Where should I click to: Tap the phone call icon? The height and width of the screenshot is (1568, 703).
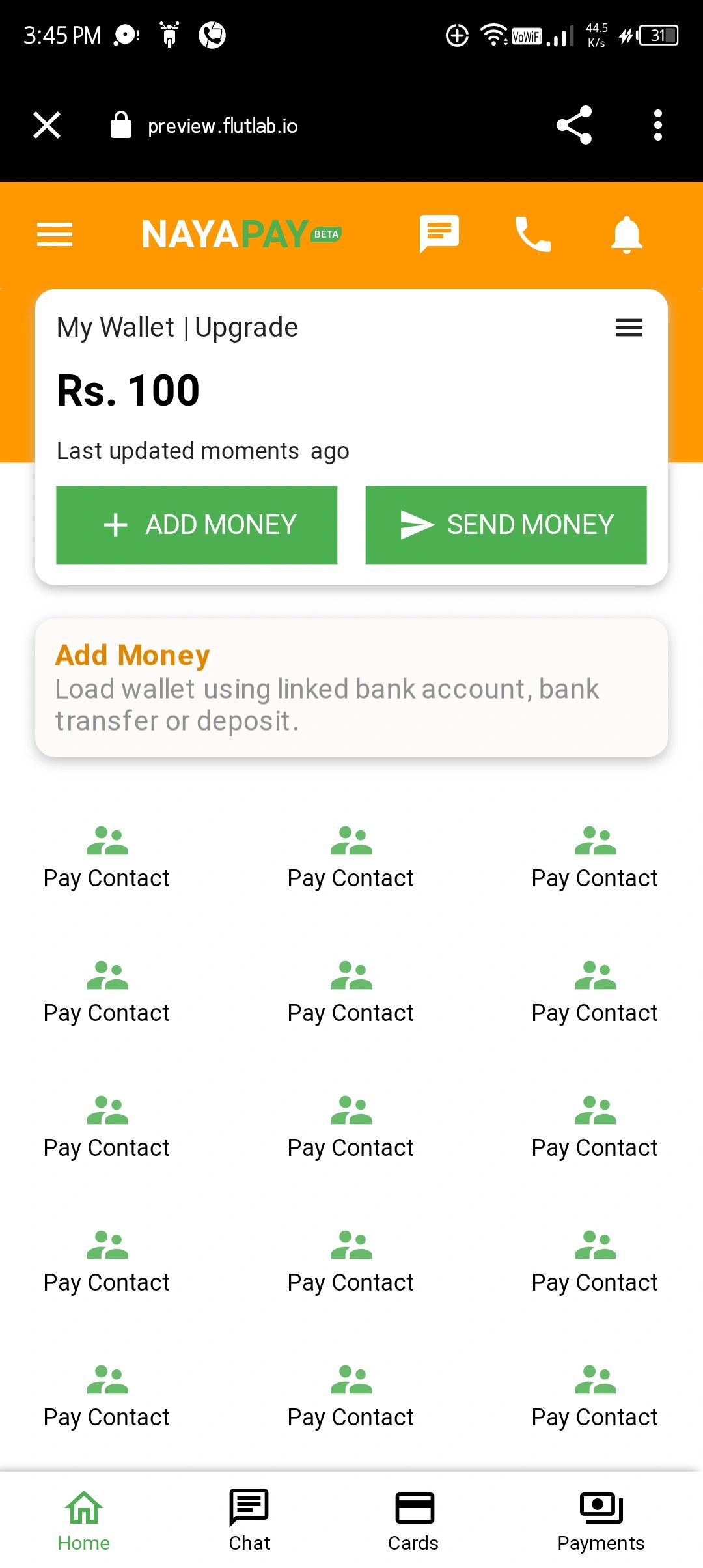click(532, 234)
